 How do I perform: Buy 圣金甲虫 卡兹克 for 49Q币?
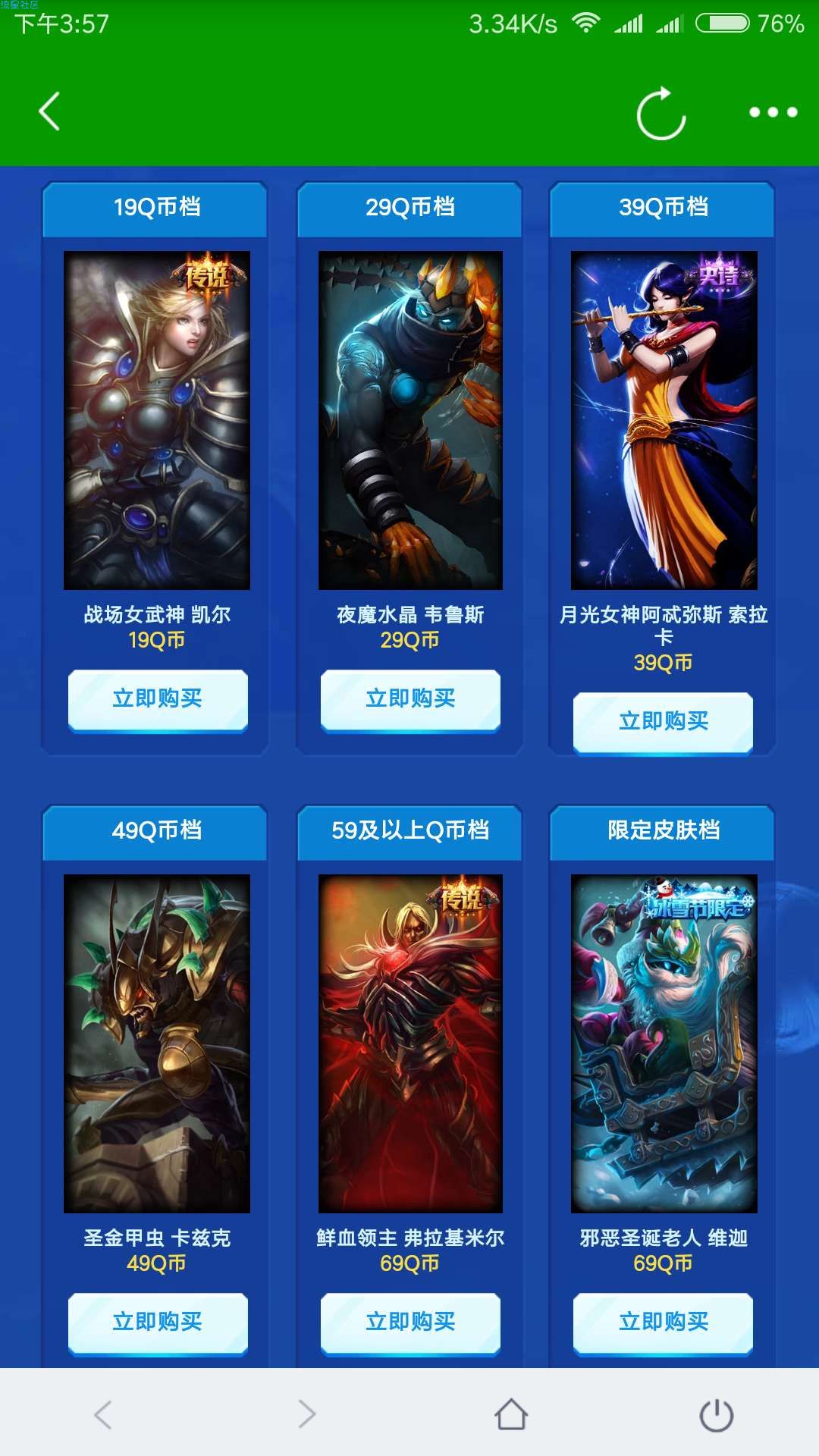[158, 1323]
